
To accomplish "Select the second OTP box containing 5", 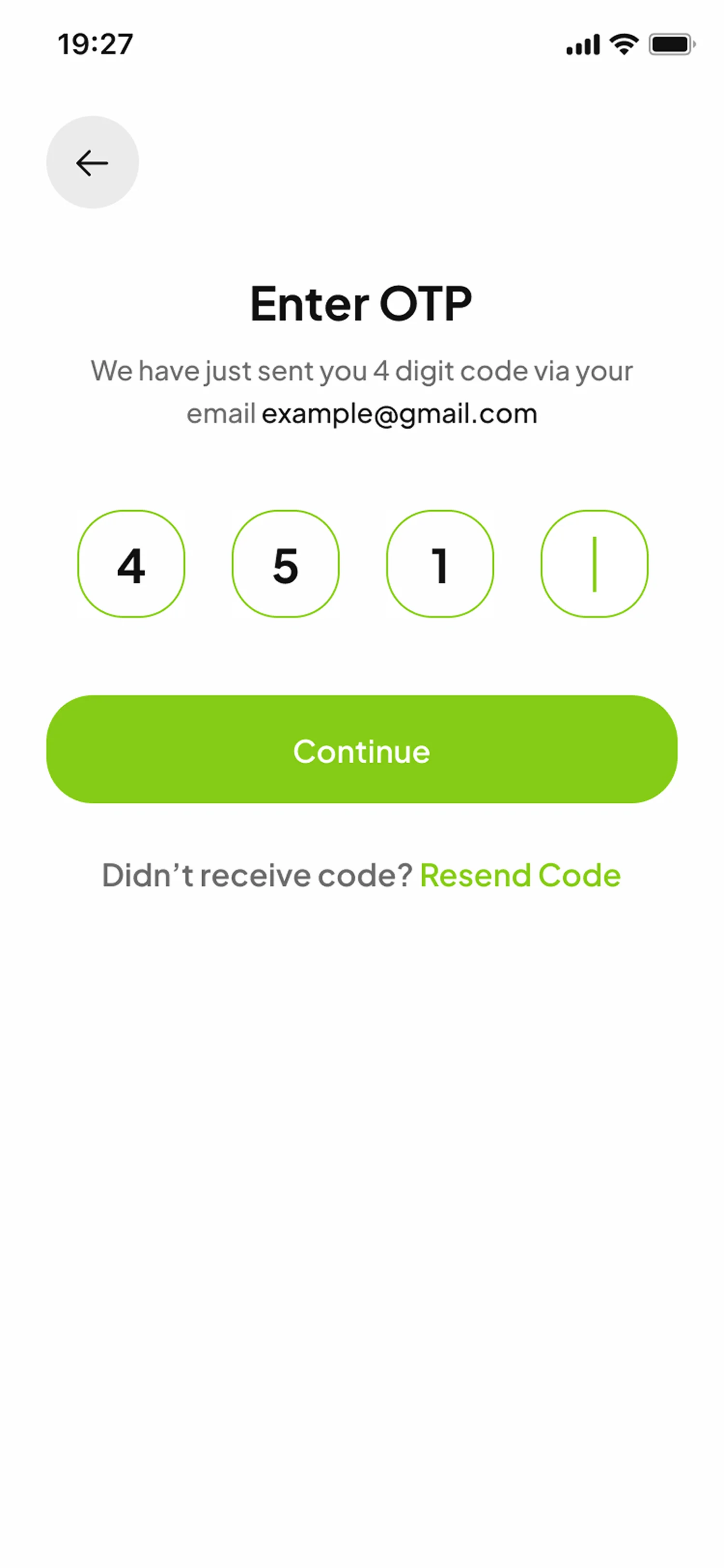I will pyautogui.click(x=285, y=564).
